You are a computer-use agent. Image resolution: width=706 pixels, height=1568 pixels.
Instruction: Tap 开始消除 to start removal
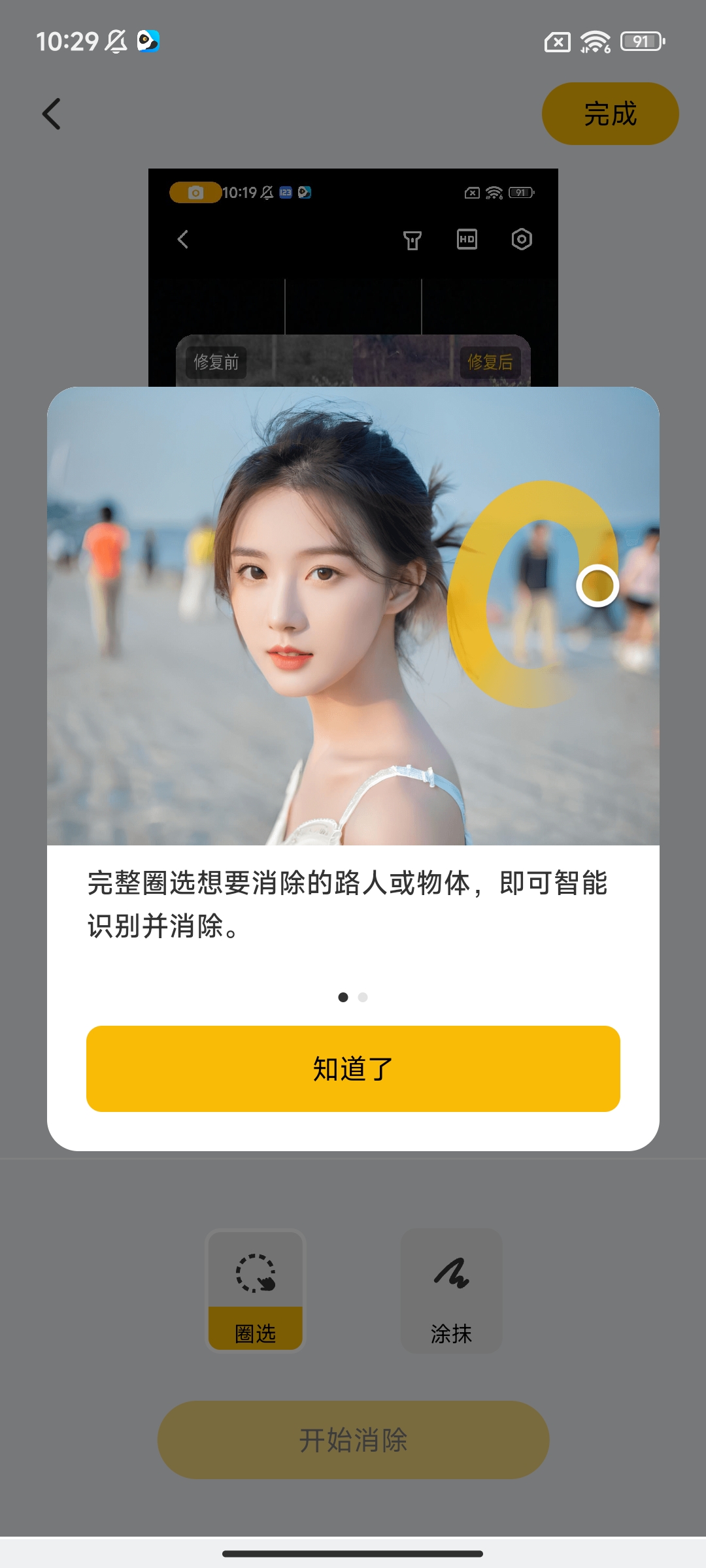pos(353,1440)
